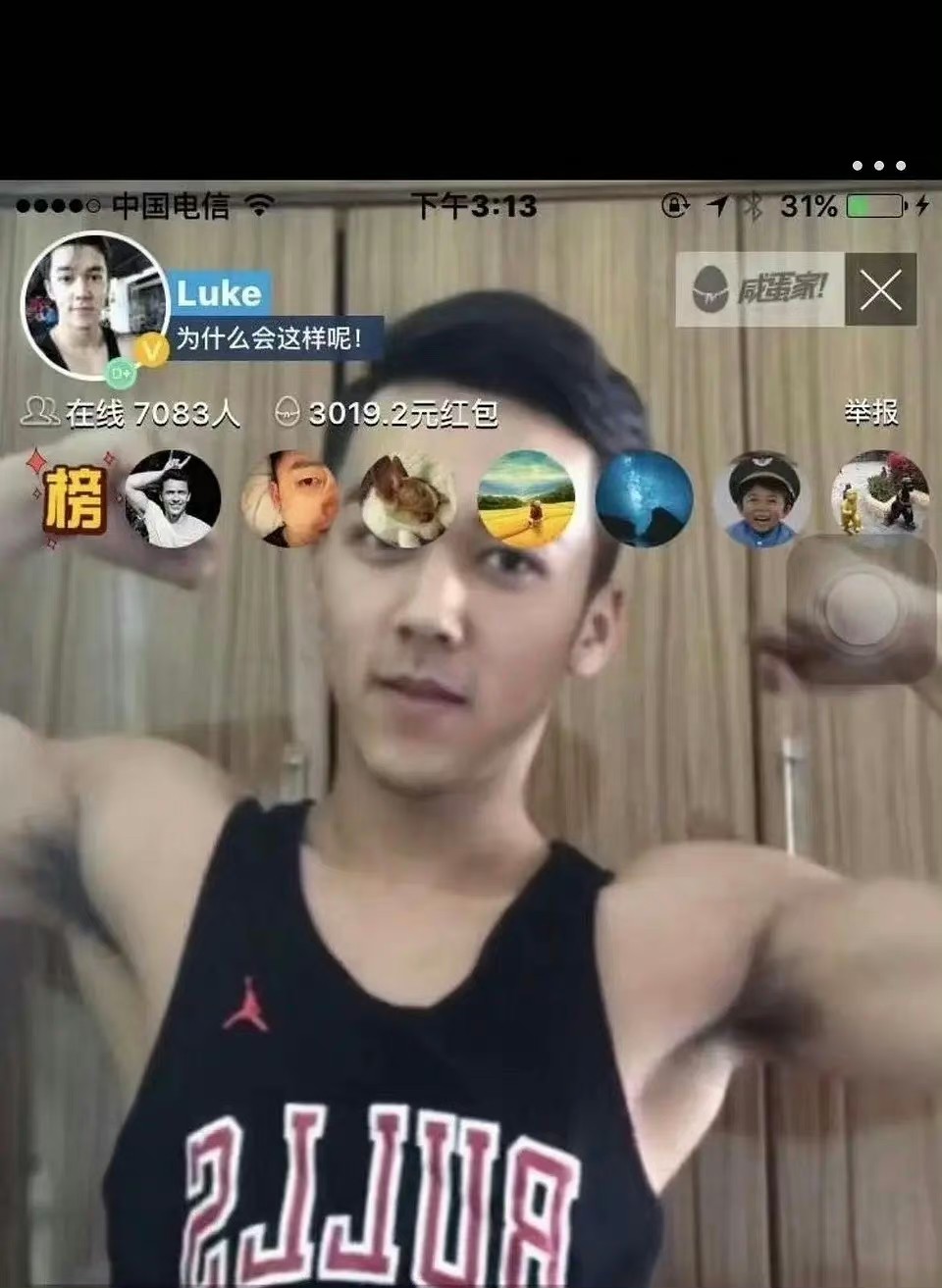Open the viewer with starry sky avatar
942x1288 pixels.
pyautogui.click(x=644, y=498)
